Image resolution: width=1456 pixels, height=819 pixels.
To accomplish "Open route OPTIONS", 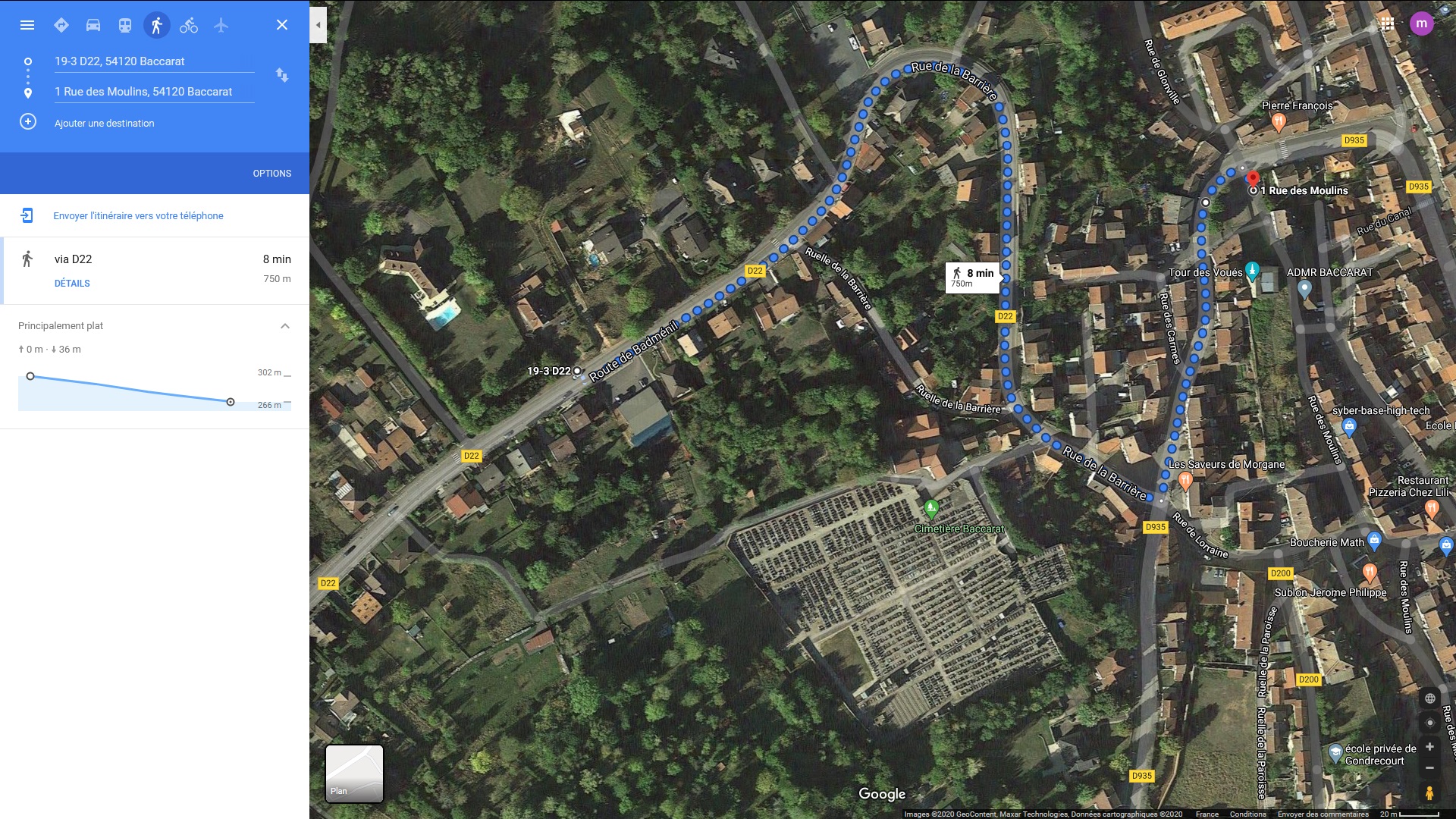I will [271, 174].
